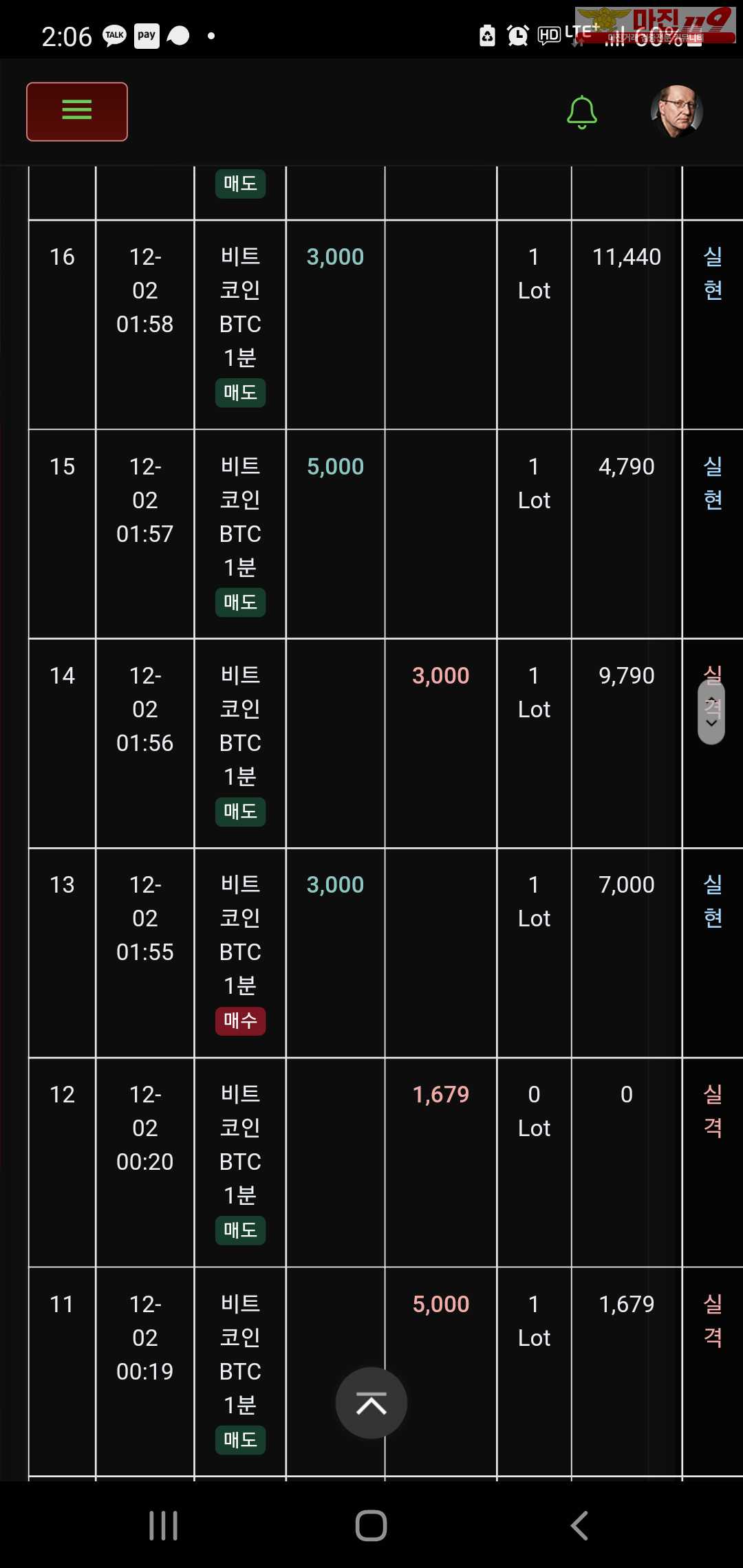Tap the scroll-to-top arrow button
This screenshot has width=743, height=1568.
[x=371, y=1403]
